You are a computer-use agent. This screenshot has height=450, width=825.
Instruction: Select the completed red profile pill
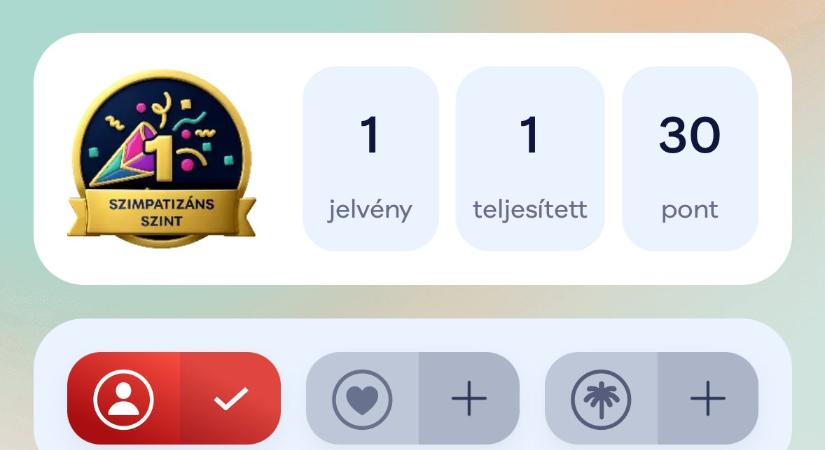pos(174,398)
